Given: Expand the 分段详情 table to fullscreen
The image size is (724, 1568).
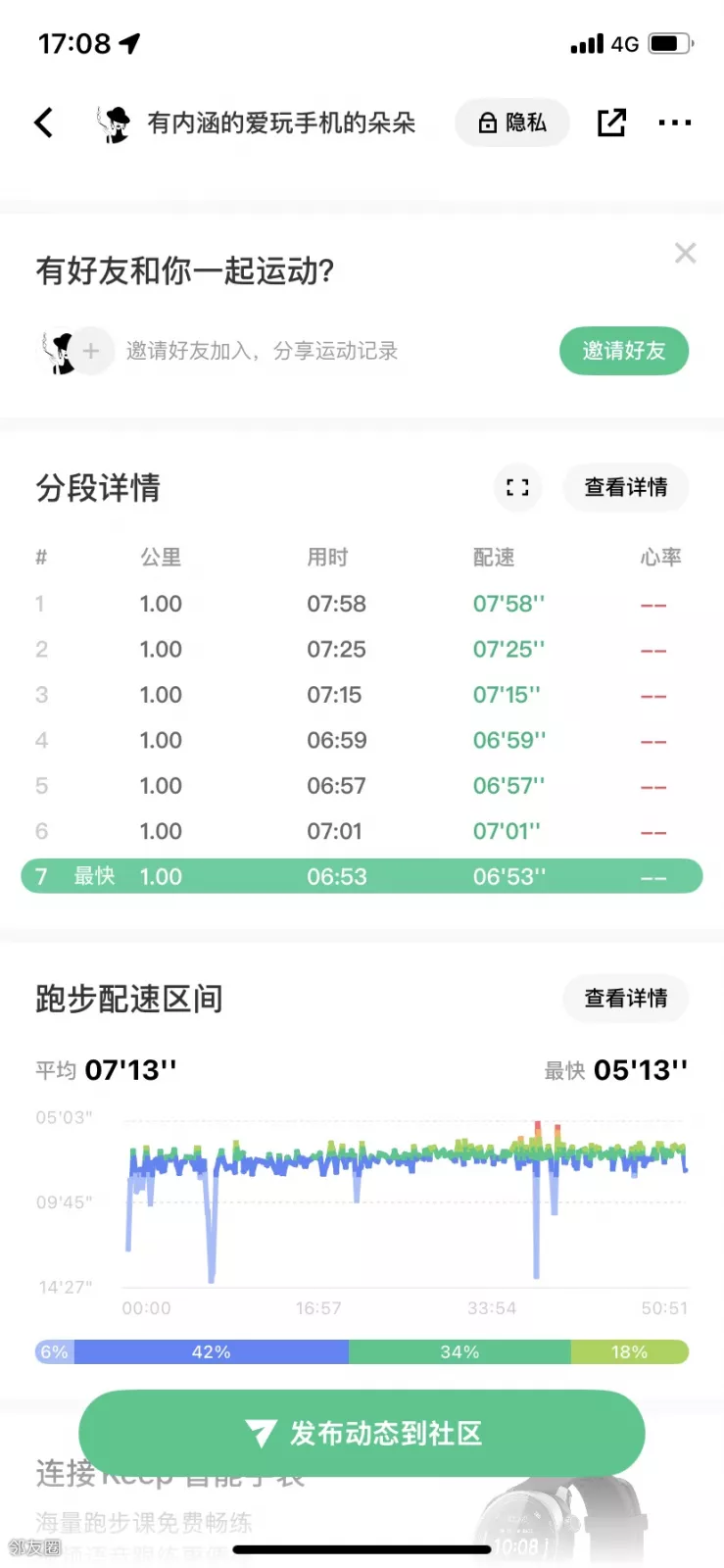Looking at the screenshot, I should point(517,487).
